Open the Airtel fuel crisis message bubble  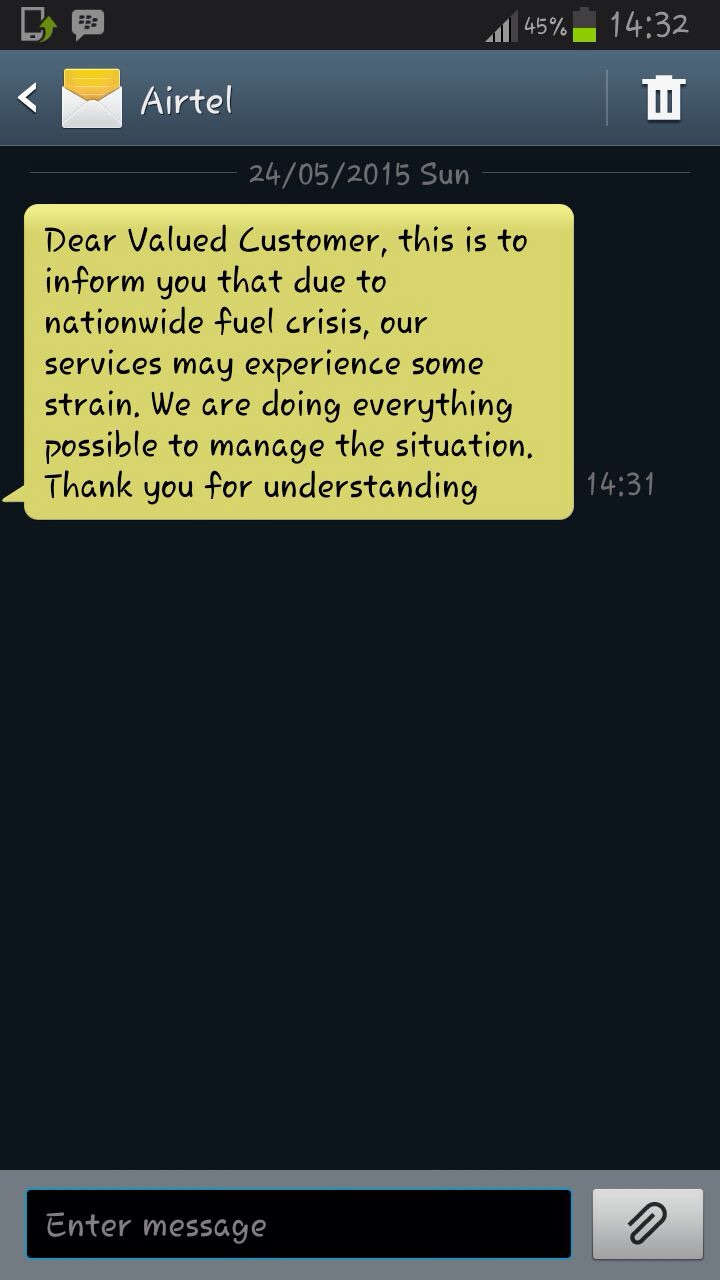(x=298, y=362)
